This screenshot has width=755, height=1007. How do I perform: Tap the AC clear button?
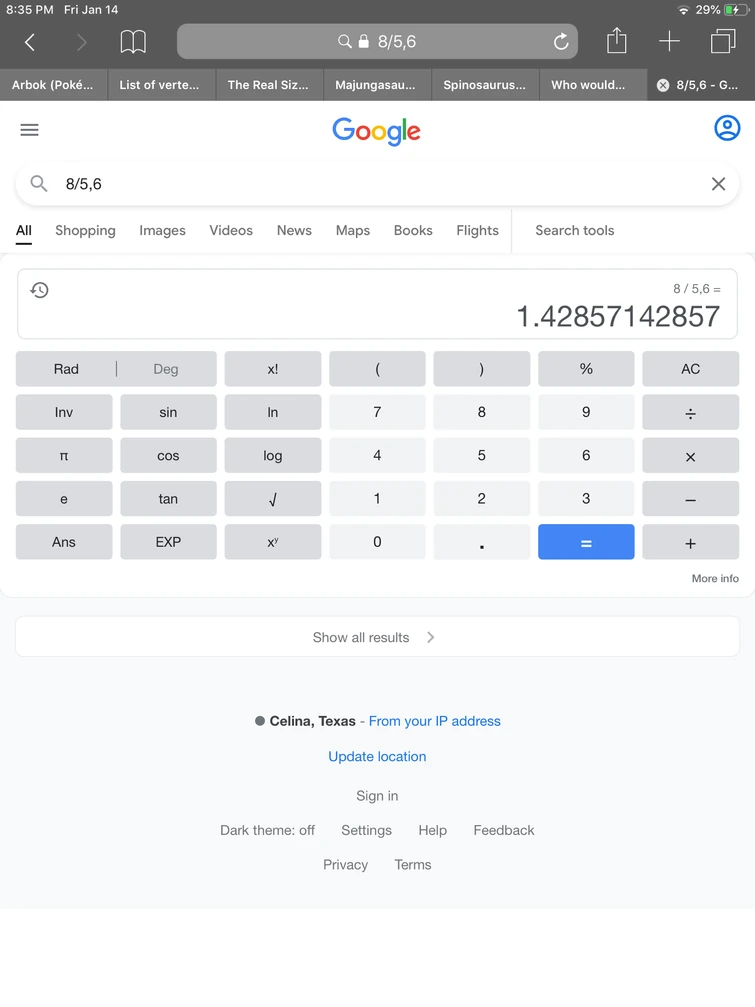[x=690, y=369]
